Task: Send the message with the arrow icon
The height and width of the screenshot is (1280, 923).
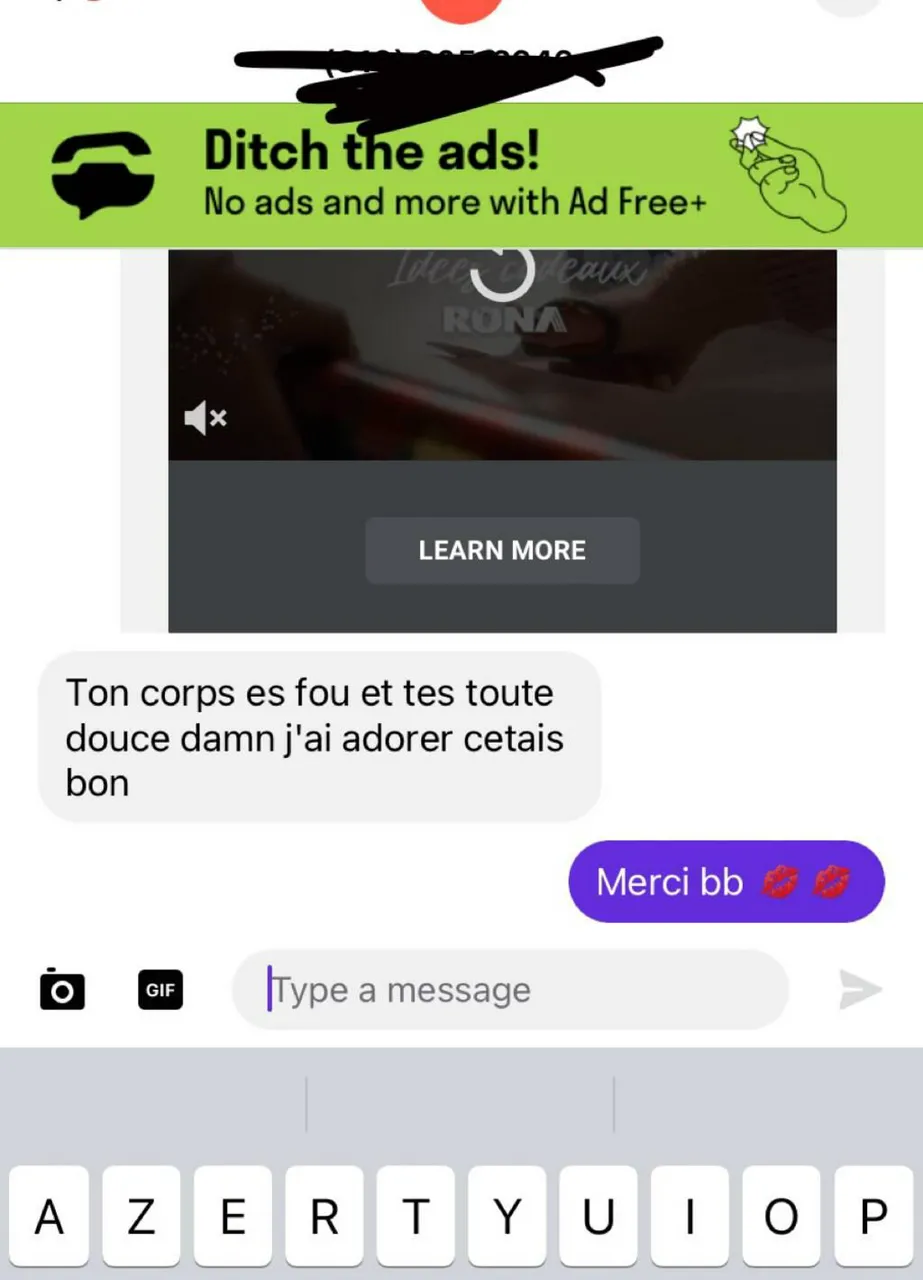Action: click(859, 990)
